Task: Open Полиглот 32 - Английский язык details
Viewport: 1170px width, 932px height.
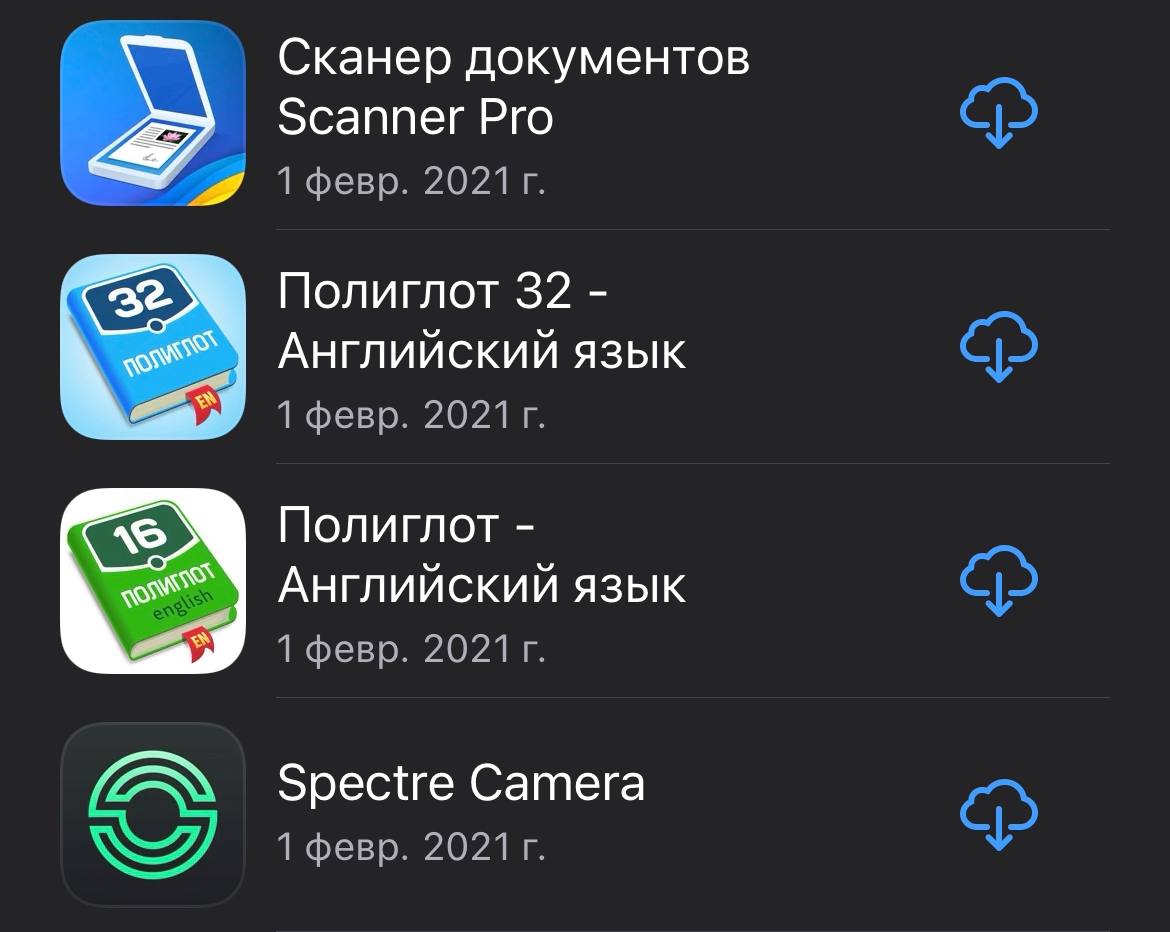Action: [481, 322]
